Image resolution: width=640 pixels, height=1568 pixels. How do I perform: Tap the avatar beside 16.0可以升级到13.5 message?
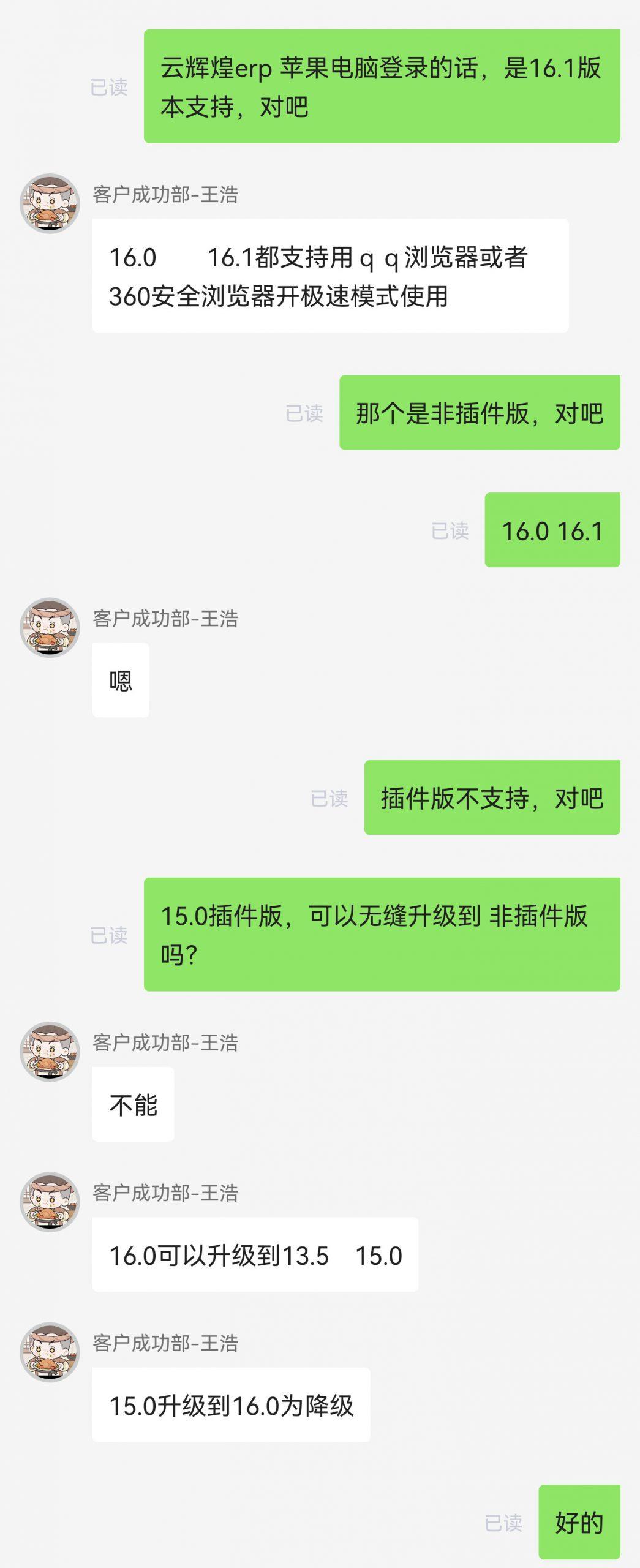[x=50, y=1202]
